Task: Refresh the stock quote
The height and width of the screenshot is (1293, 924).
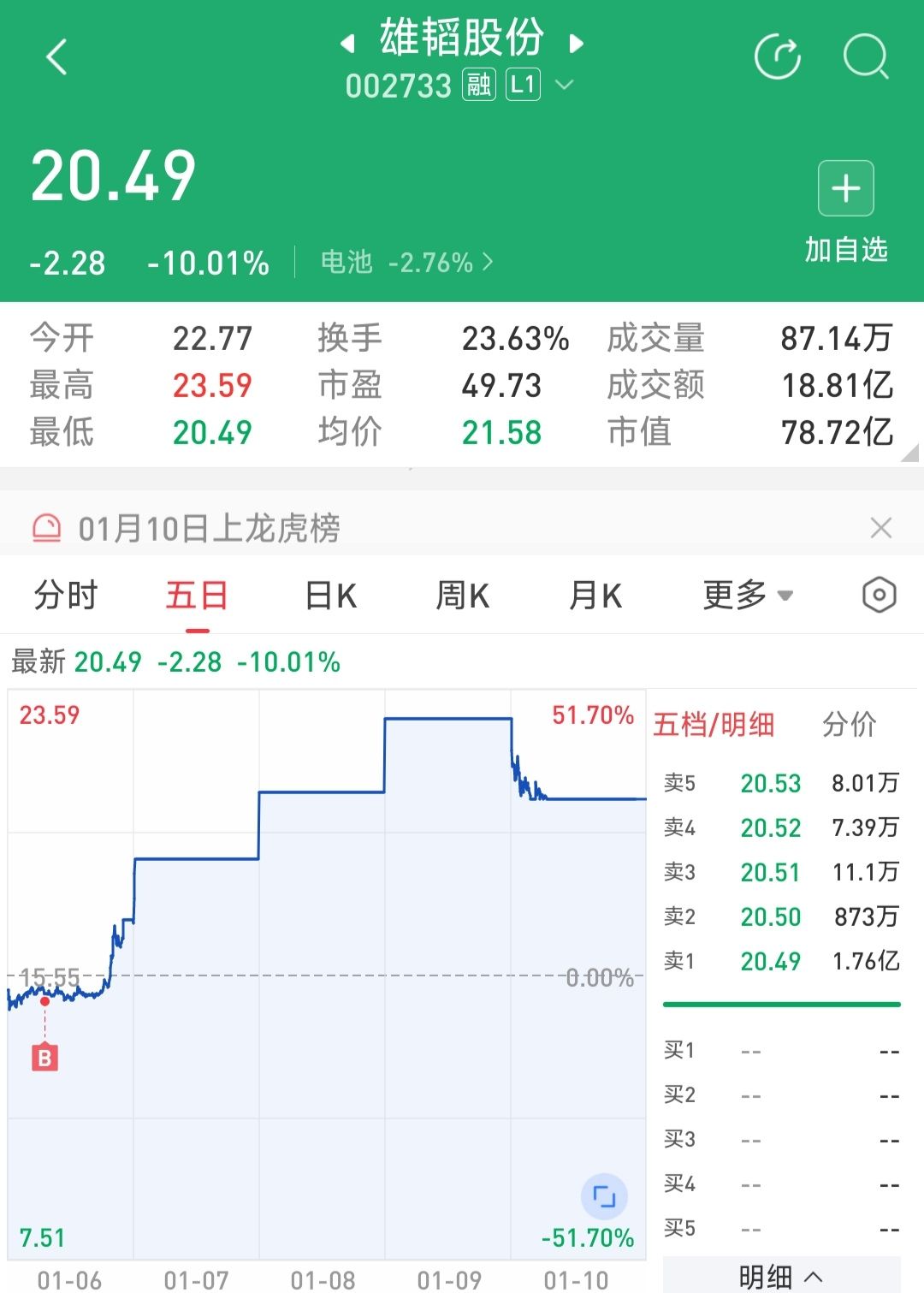Action: 777,58
